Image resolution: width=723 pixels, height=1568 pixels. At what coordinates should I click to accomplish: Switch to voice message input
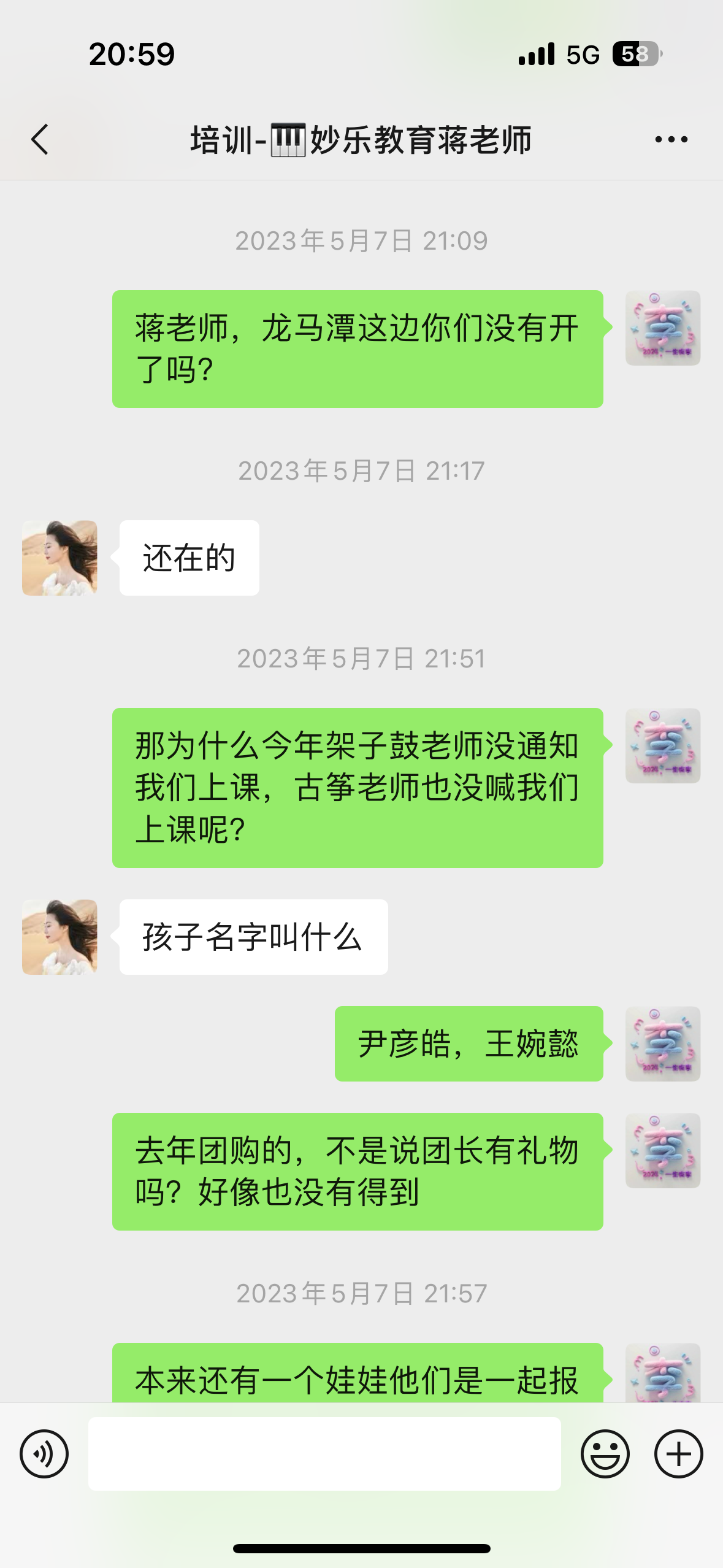tap(44, 1454)
